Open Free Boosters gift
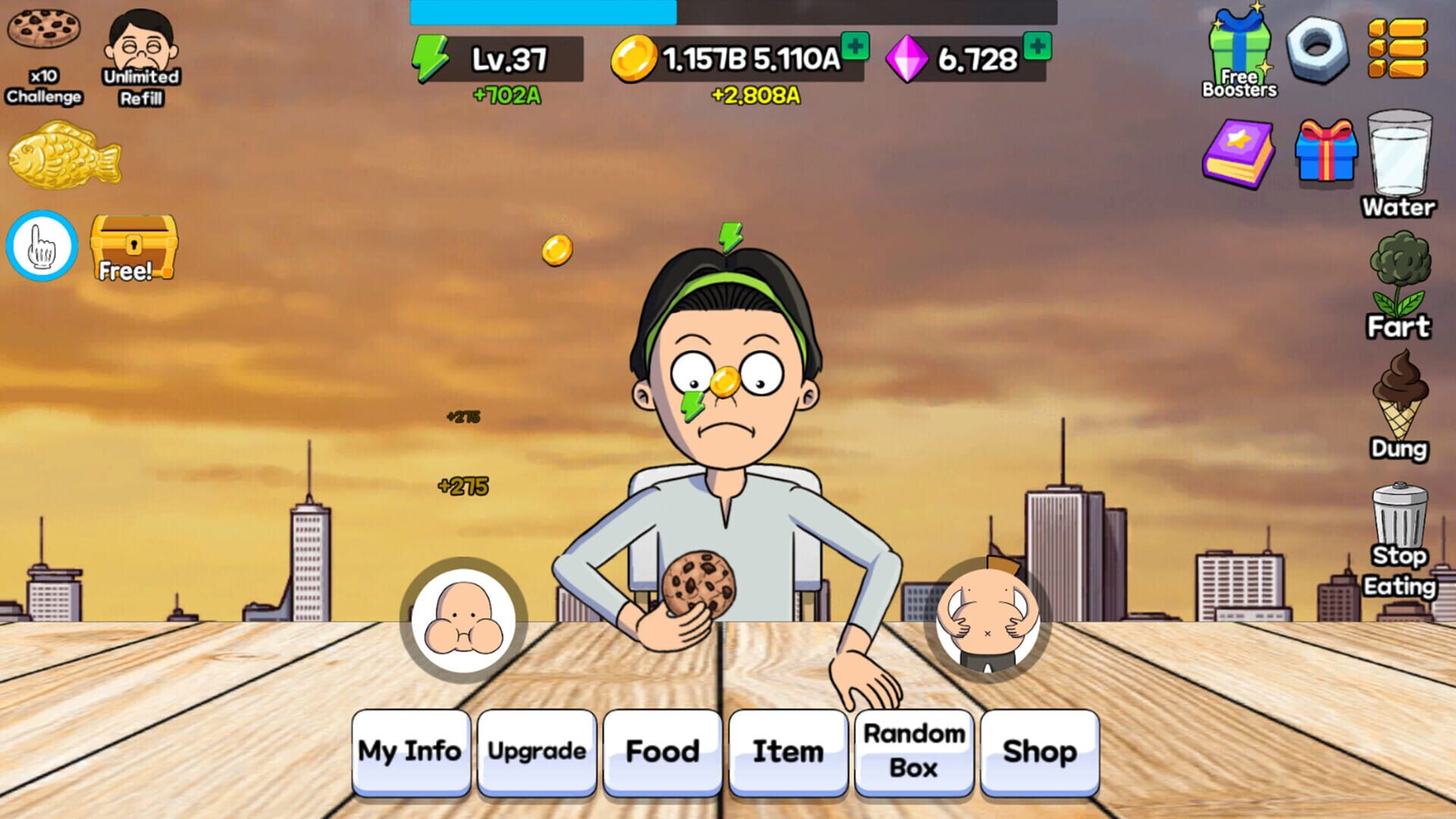The height and width of the screenshot is (819, 1456). pyautogui.click(x=1239, y=53)
